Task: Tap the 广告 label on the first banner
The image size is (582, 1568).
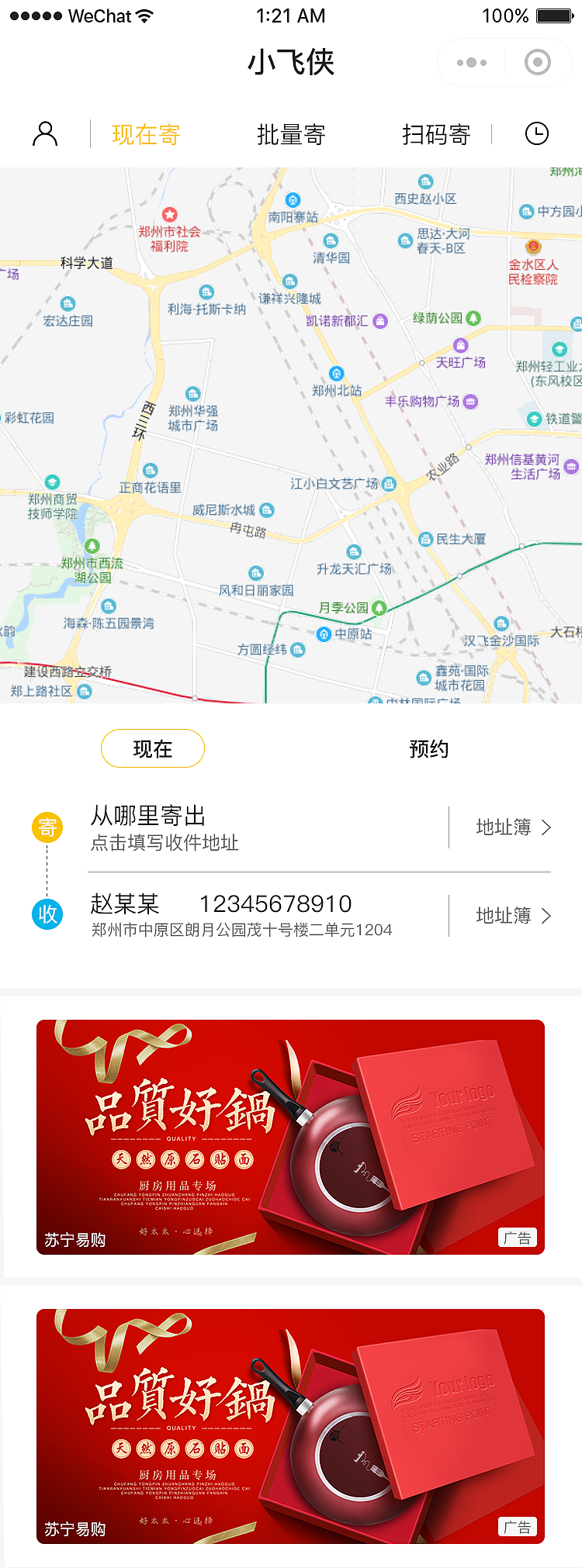Action: 518,1238
